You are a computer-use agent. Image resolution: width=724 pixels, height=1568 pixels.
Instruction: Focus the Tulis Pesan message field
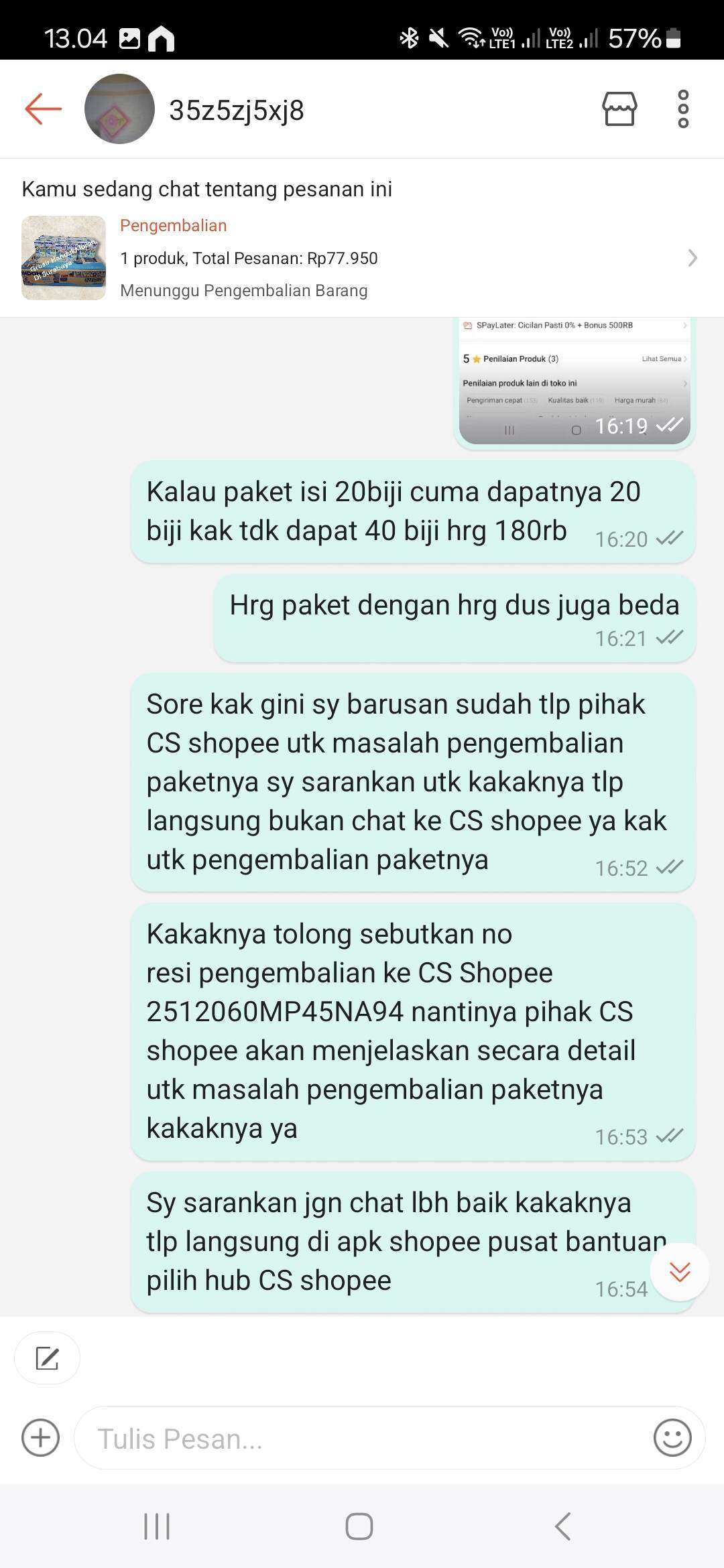pyautogui.click(x=362, y=1438)
